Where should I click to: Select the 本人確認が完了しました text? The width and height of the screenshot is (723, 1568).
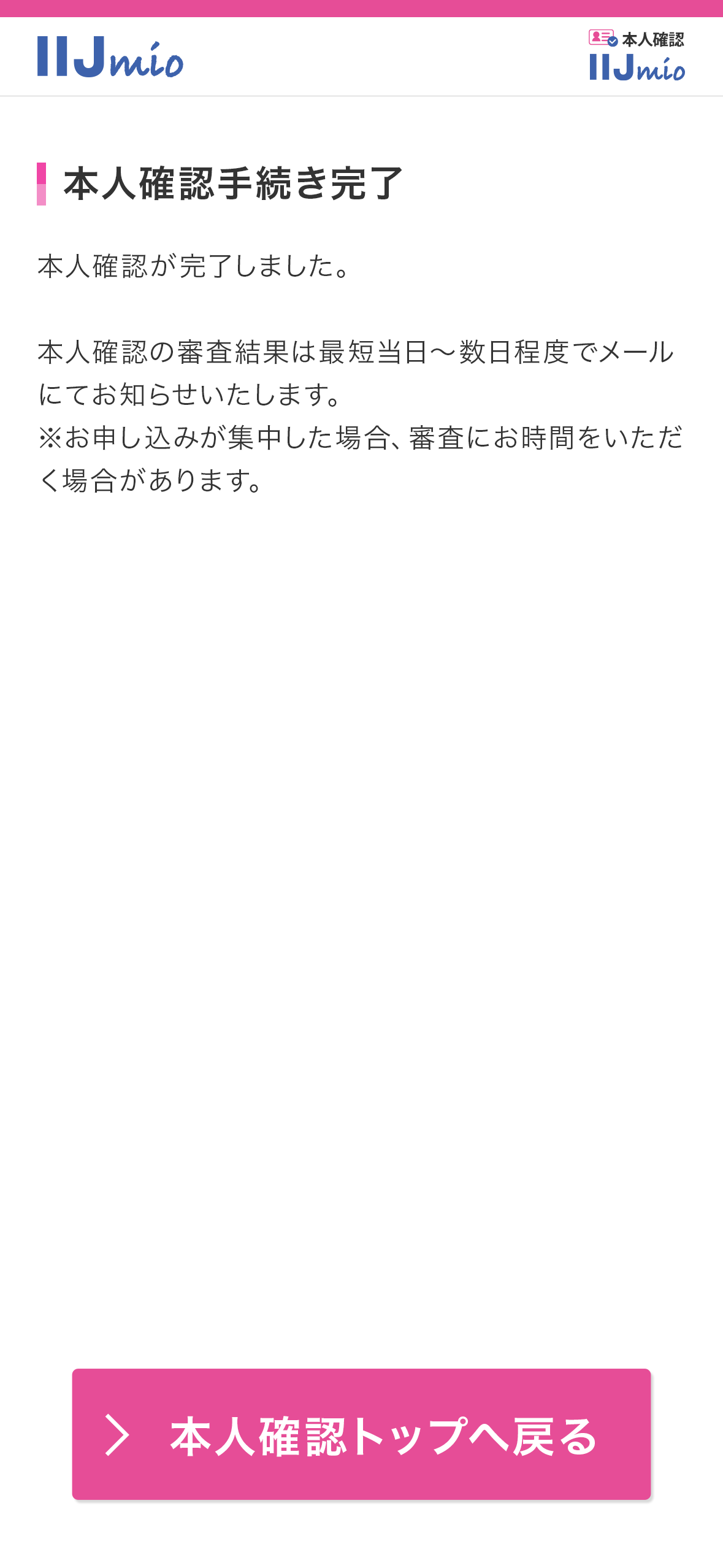pos(192,268)
